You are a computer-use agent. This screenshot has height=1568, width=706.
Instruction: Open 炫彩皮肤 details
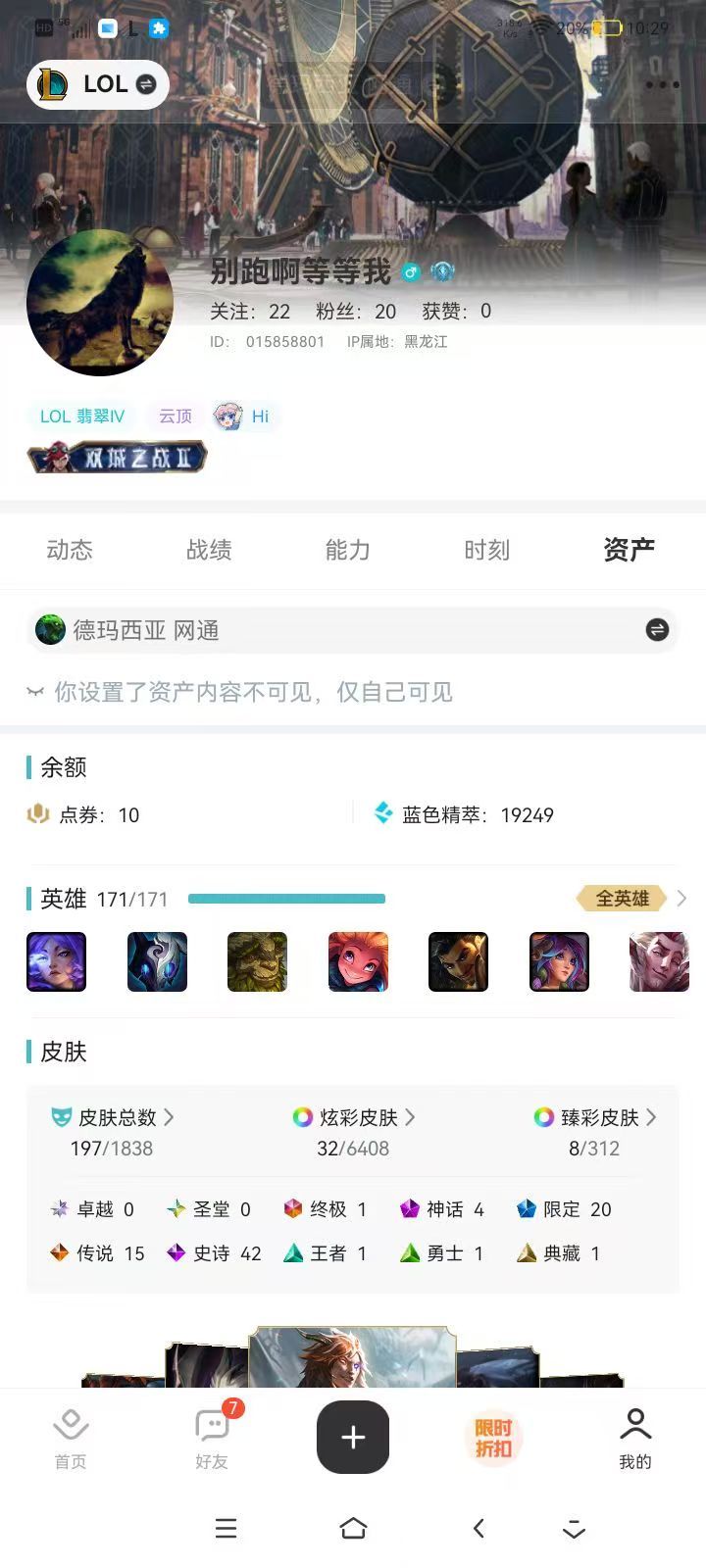(353, 1117)
